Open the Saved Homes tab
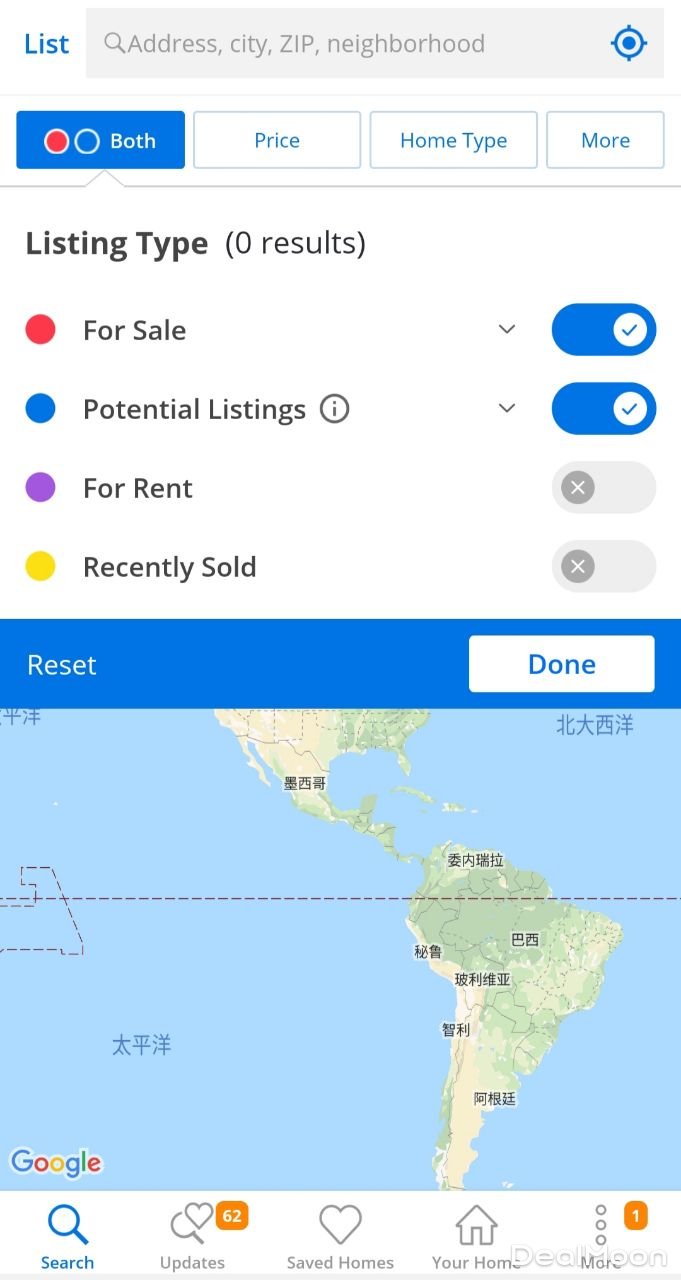681x1280 pixels. [x=340, y=1237]
